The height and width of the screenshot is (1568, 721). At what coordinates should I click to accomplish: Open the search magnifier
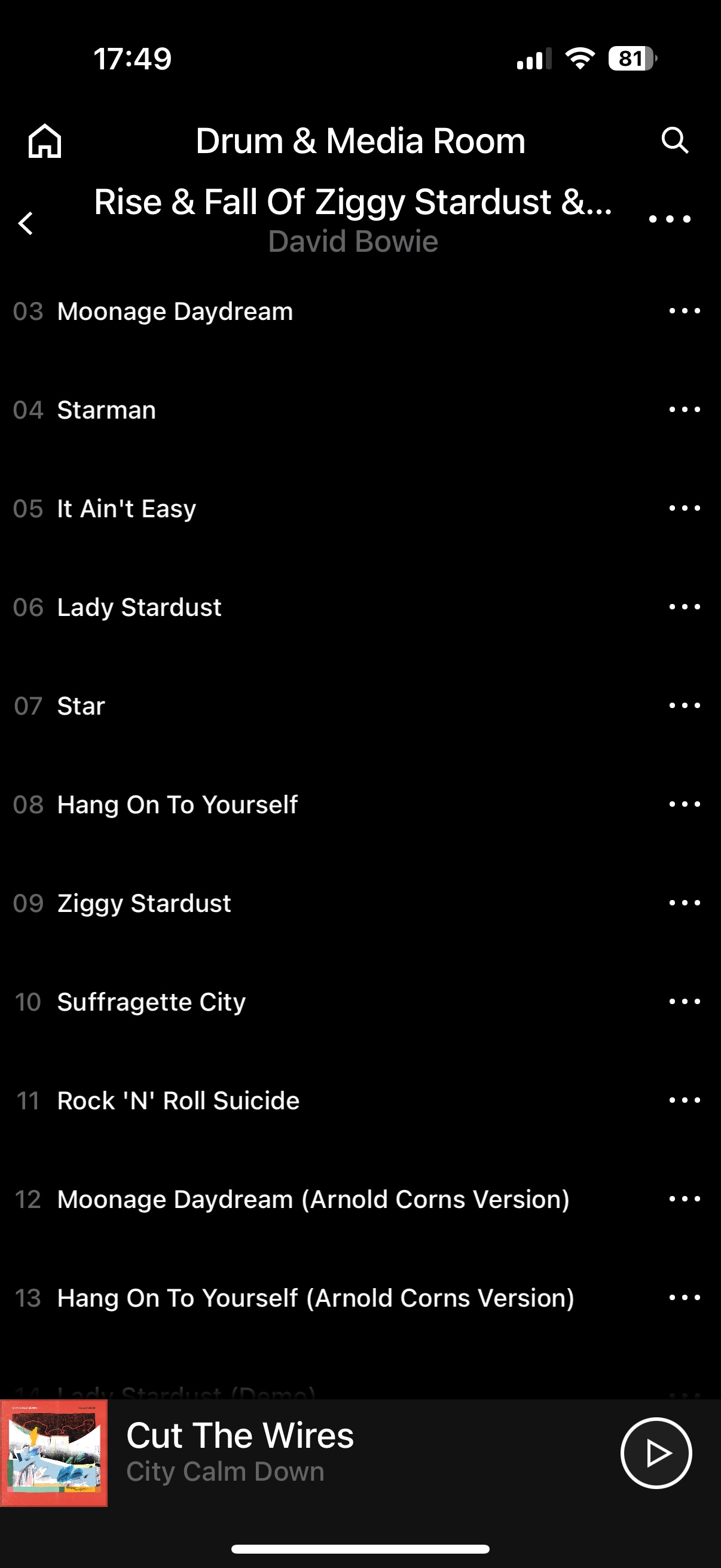point(674,141)
